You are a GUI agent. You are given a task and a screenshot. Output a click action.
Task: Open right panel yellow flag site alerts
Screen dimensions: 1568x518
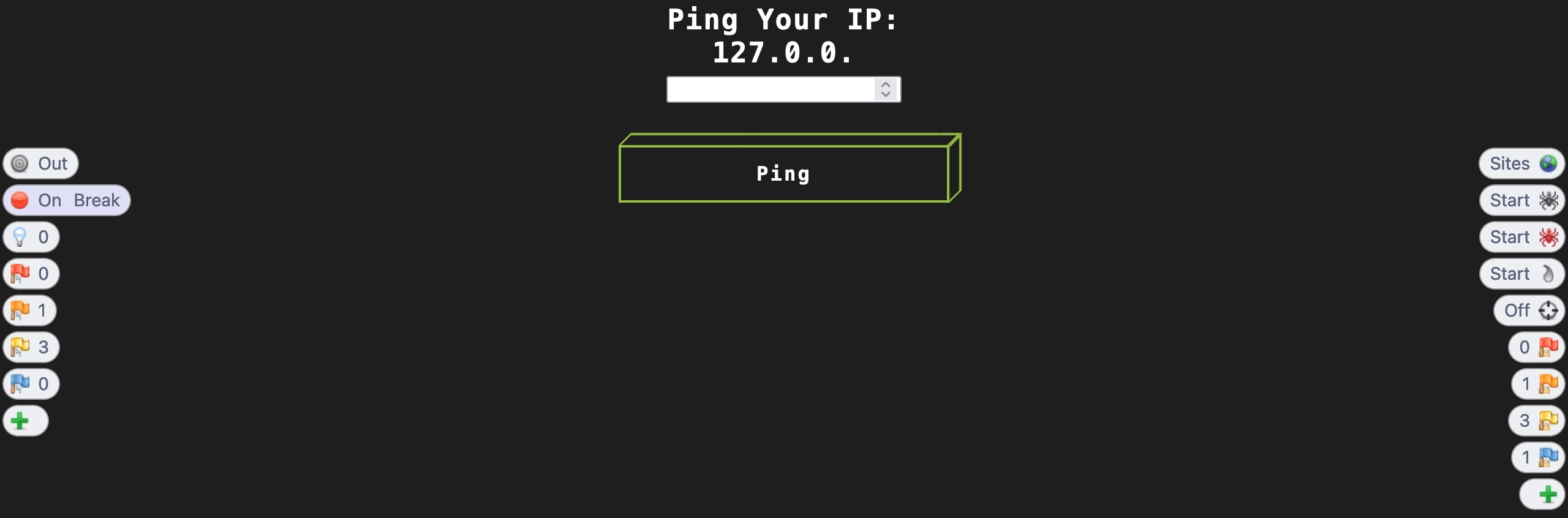pyautogui.click(x=1536, y=421)
